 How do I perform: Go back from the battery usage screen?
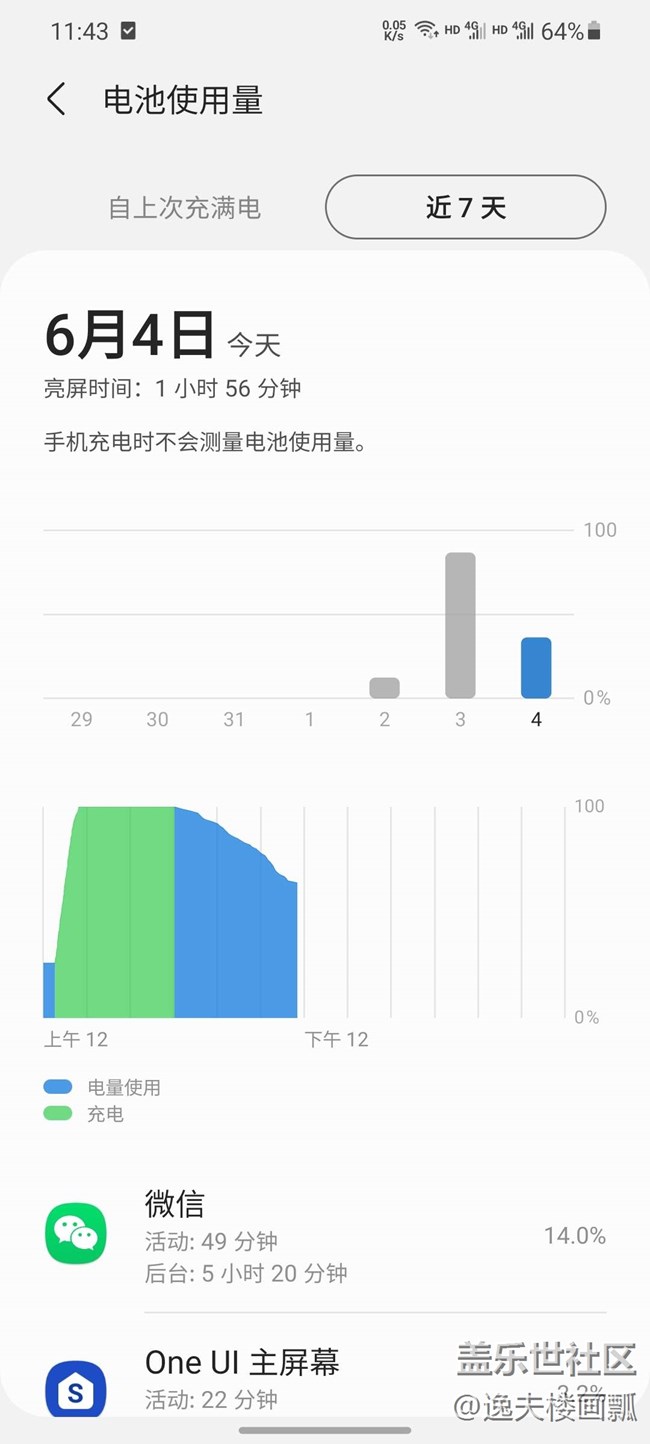57,100
